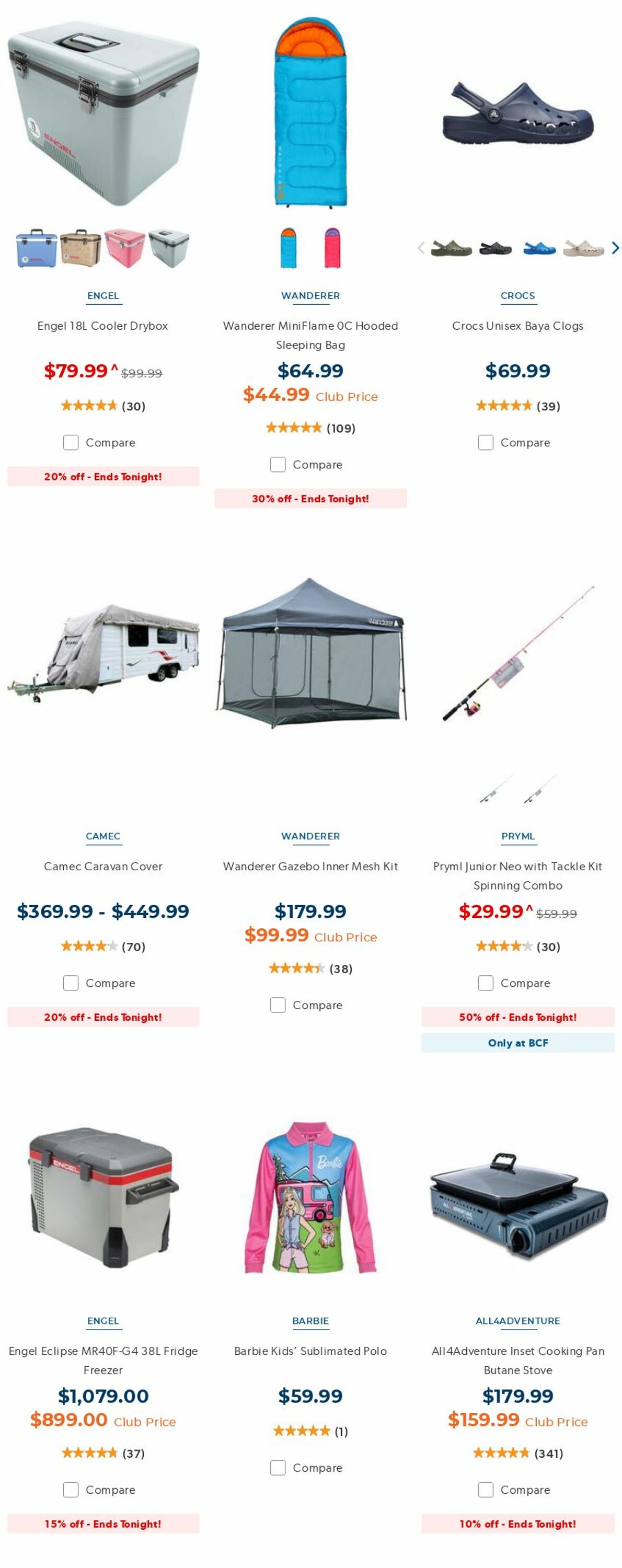The height and width of the screenshot is (1568, 622).
Task: View the Barbie Kids' Sublimated Polo
Action: coord(310,1351)
